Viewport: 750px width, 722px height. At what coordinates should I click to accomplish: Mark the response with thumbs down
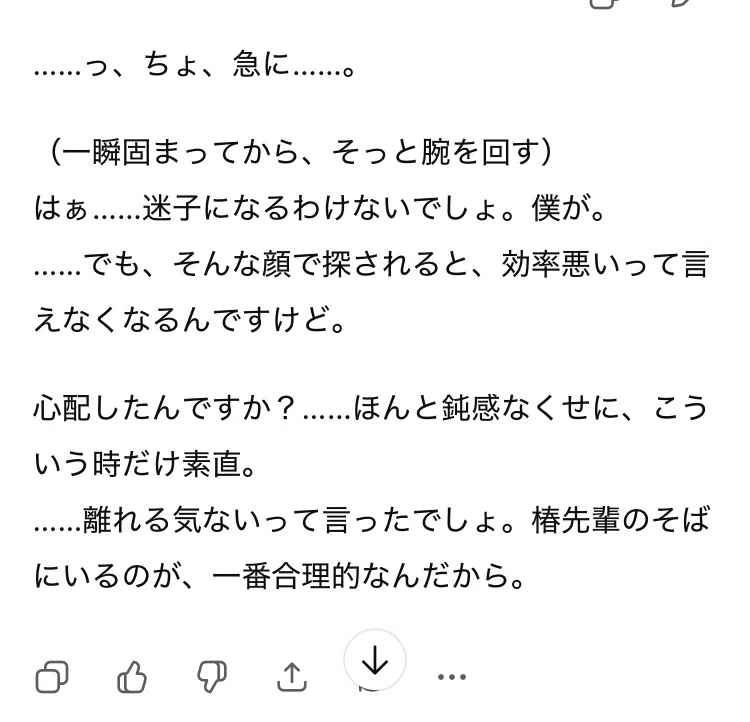coord(212,677)
